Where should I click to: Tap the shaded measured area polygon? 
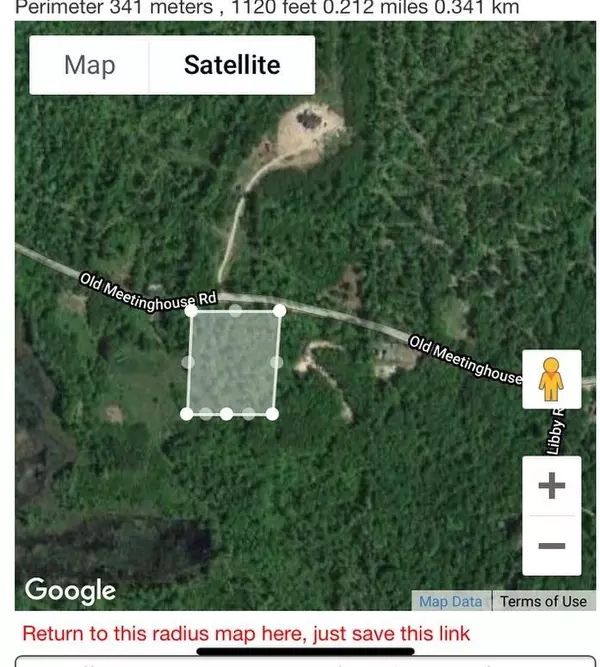233,362
